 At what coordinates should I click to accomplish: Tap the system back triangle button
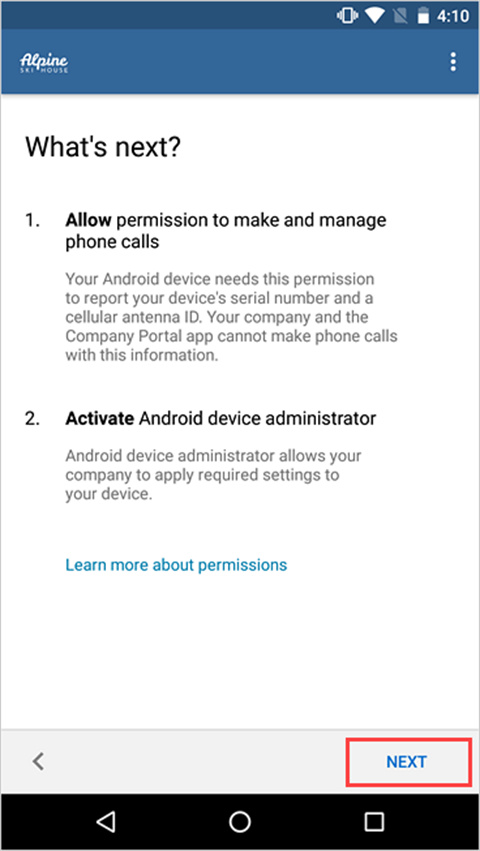click(x=105, y=822)
